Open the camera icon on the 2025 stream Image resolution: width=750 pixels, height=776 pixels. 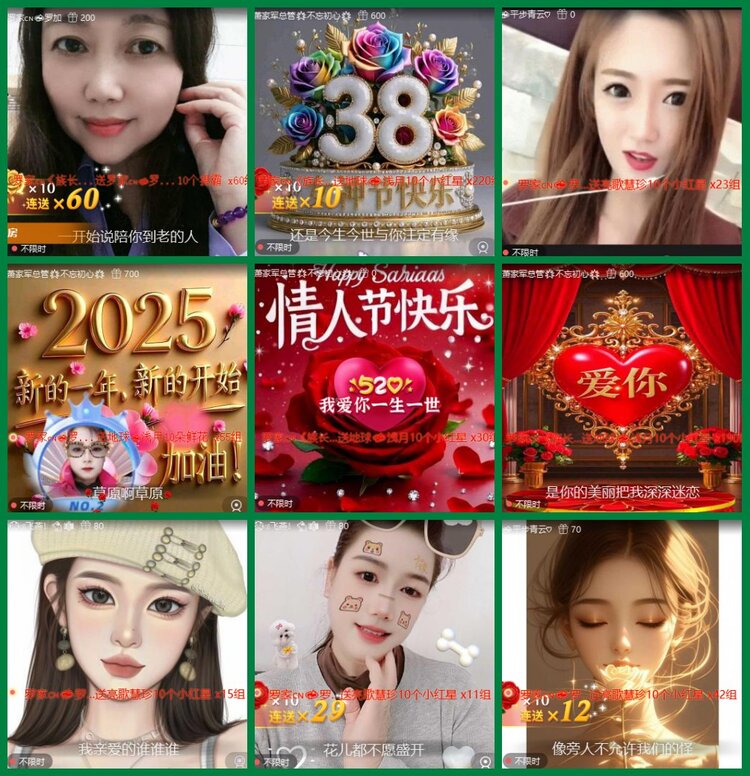point(237,505)
